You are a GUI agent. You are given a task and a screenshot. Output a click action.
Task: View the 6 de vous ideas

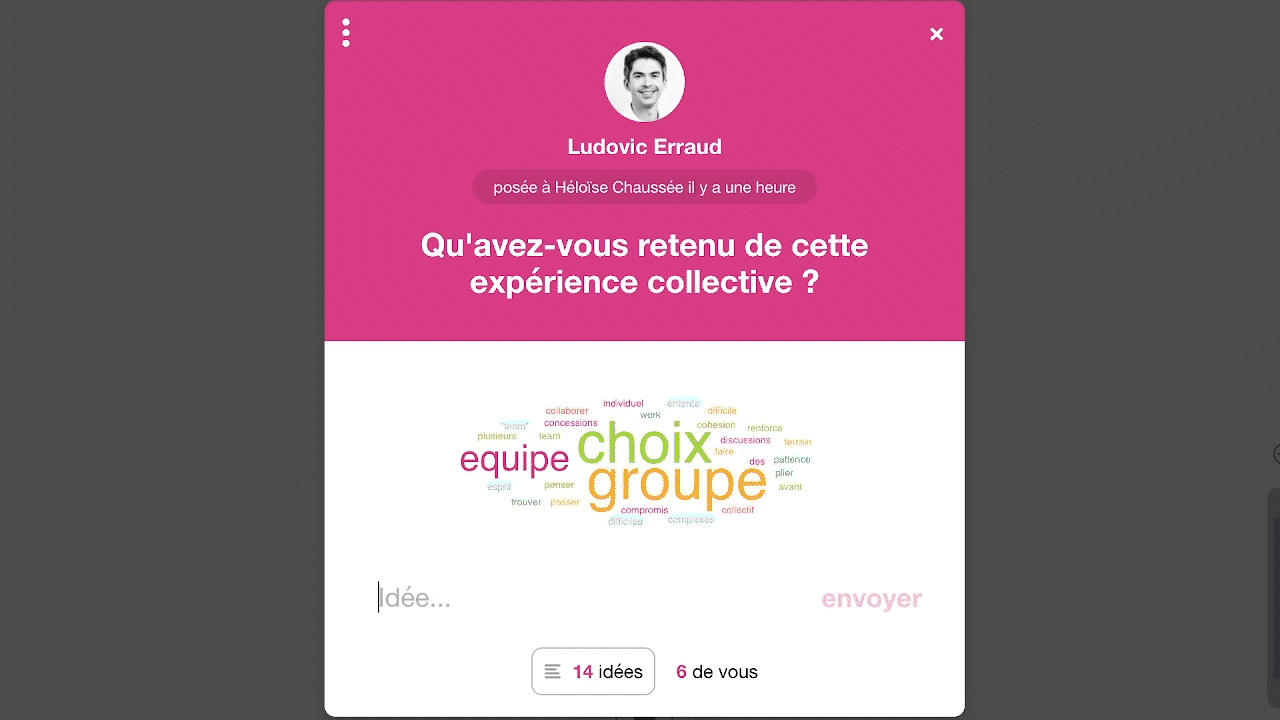(717, 672)
